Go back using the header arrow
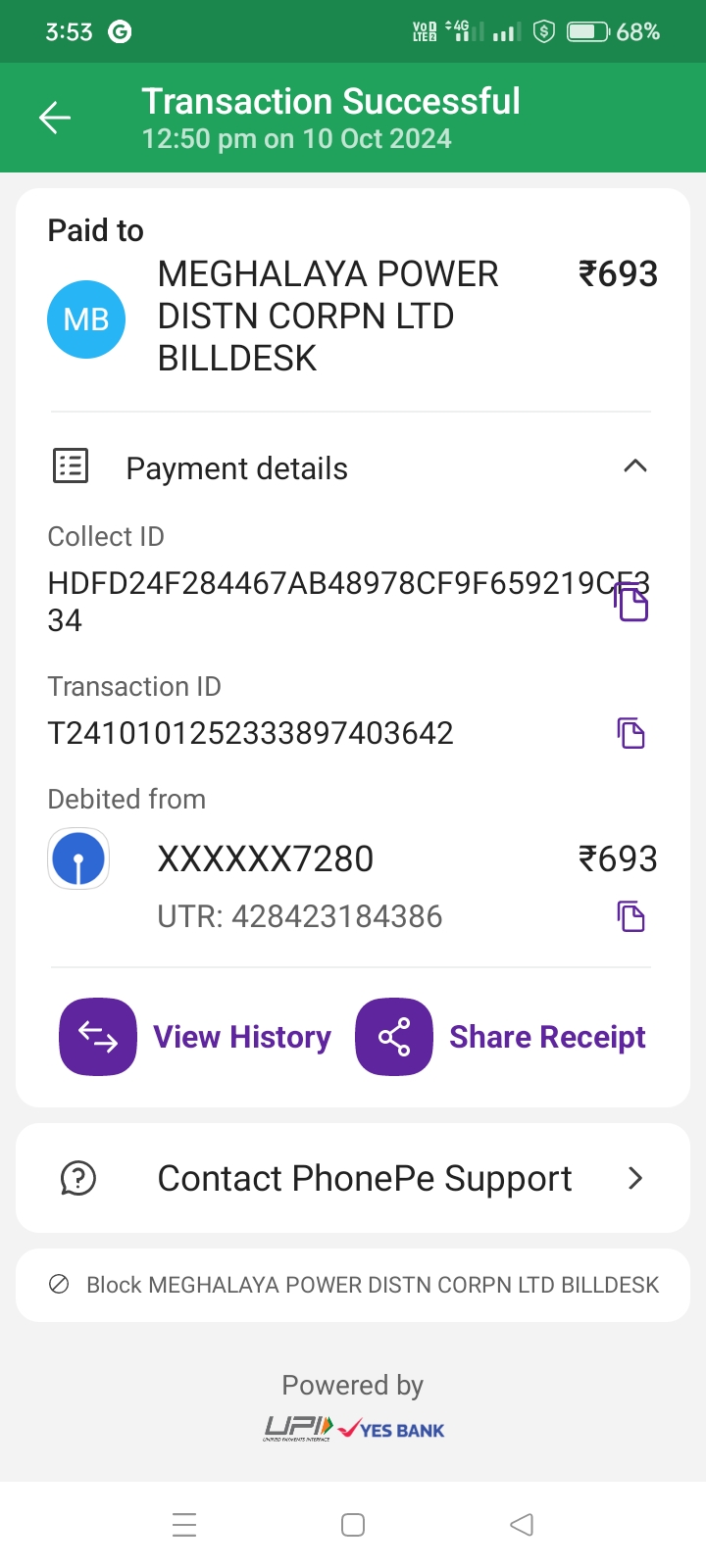706x1568 pixels. pos(55,119)
